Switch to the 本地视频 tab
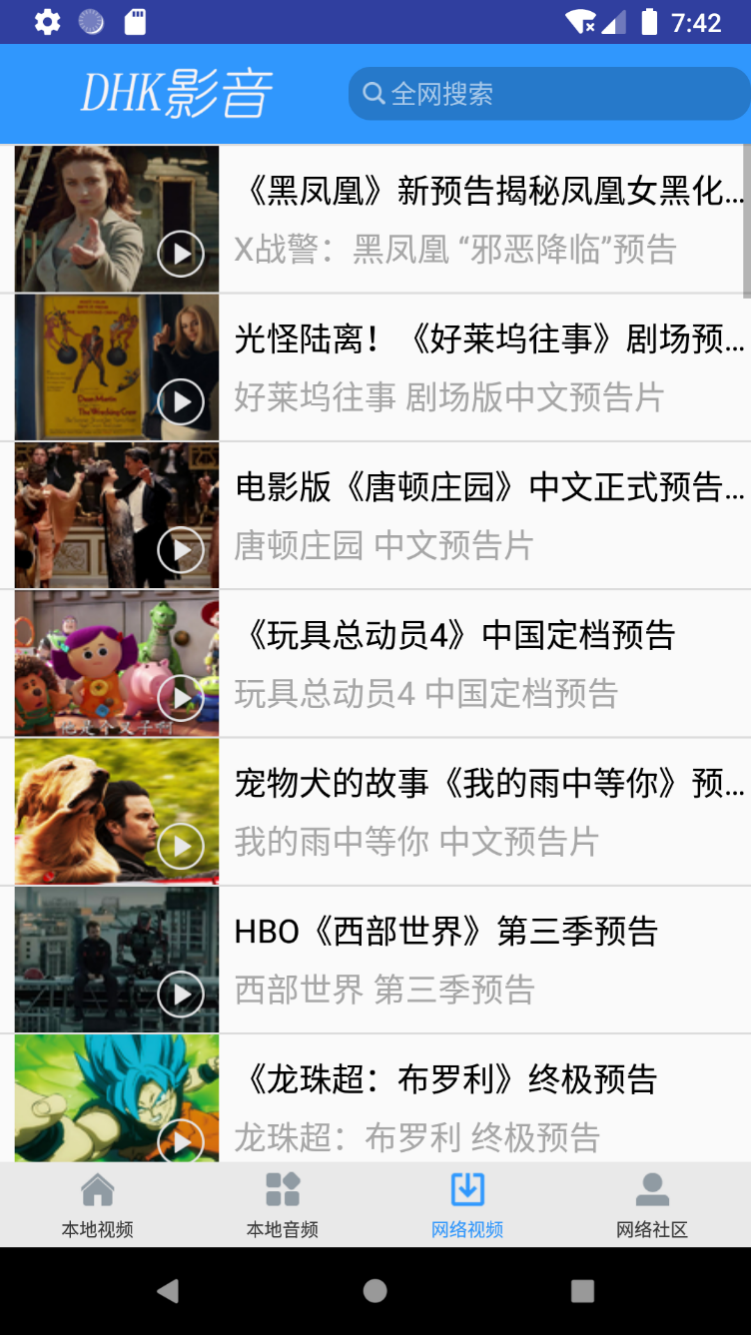 (97, 1206)
